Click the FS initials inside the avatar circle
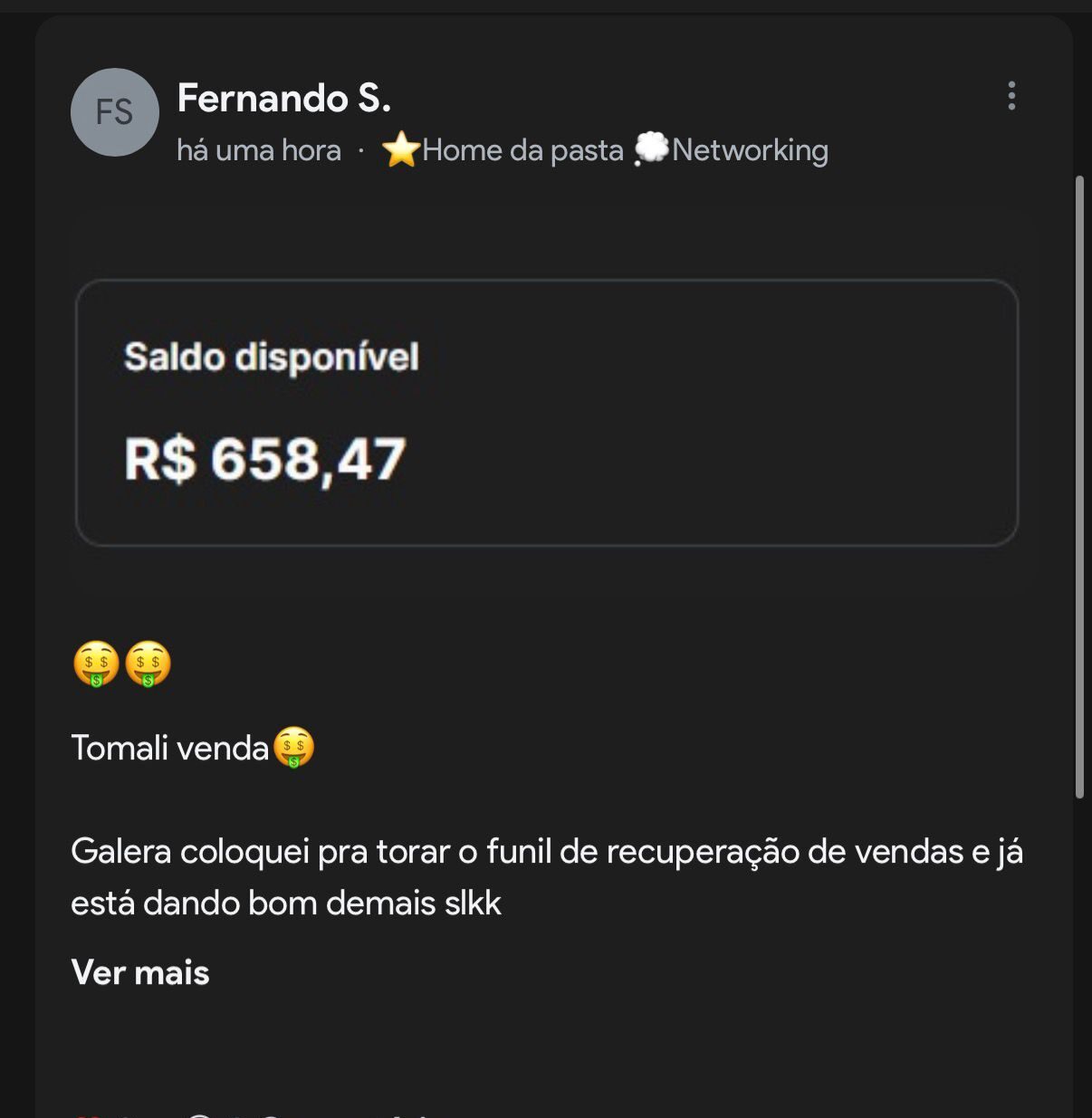Viewport: 1092px width, 1118px height. click(x=114, y=111)
